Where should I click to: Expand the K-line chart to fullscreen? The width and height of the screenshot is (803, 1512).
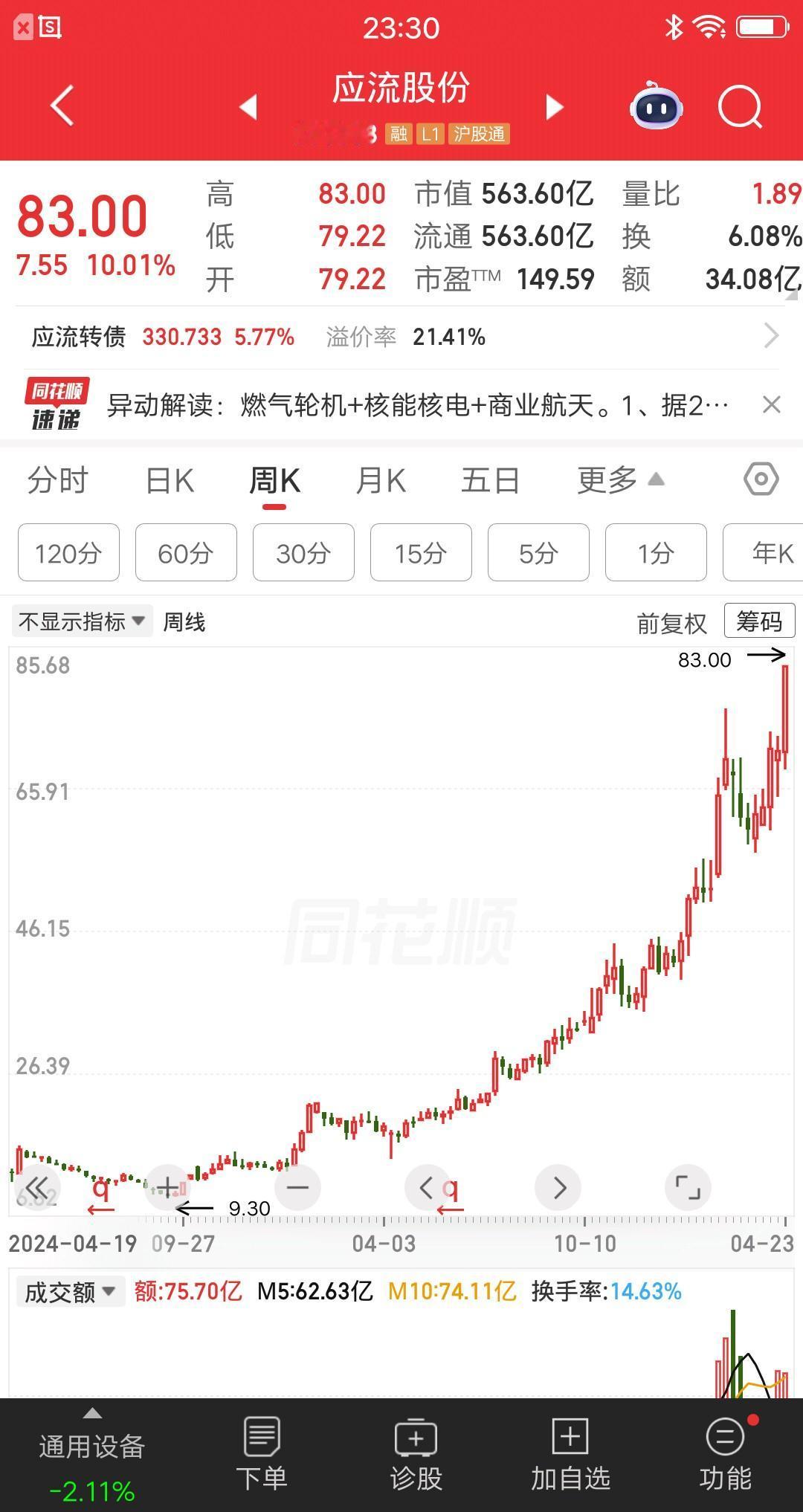(688, 1188)
